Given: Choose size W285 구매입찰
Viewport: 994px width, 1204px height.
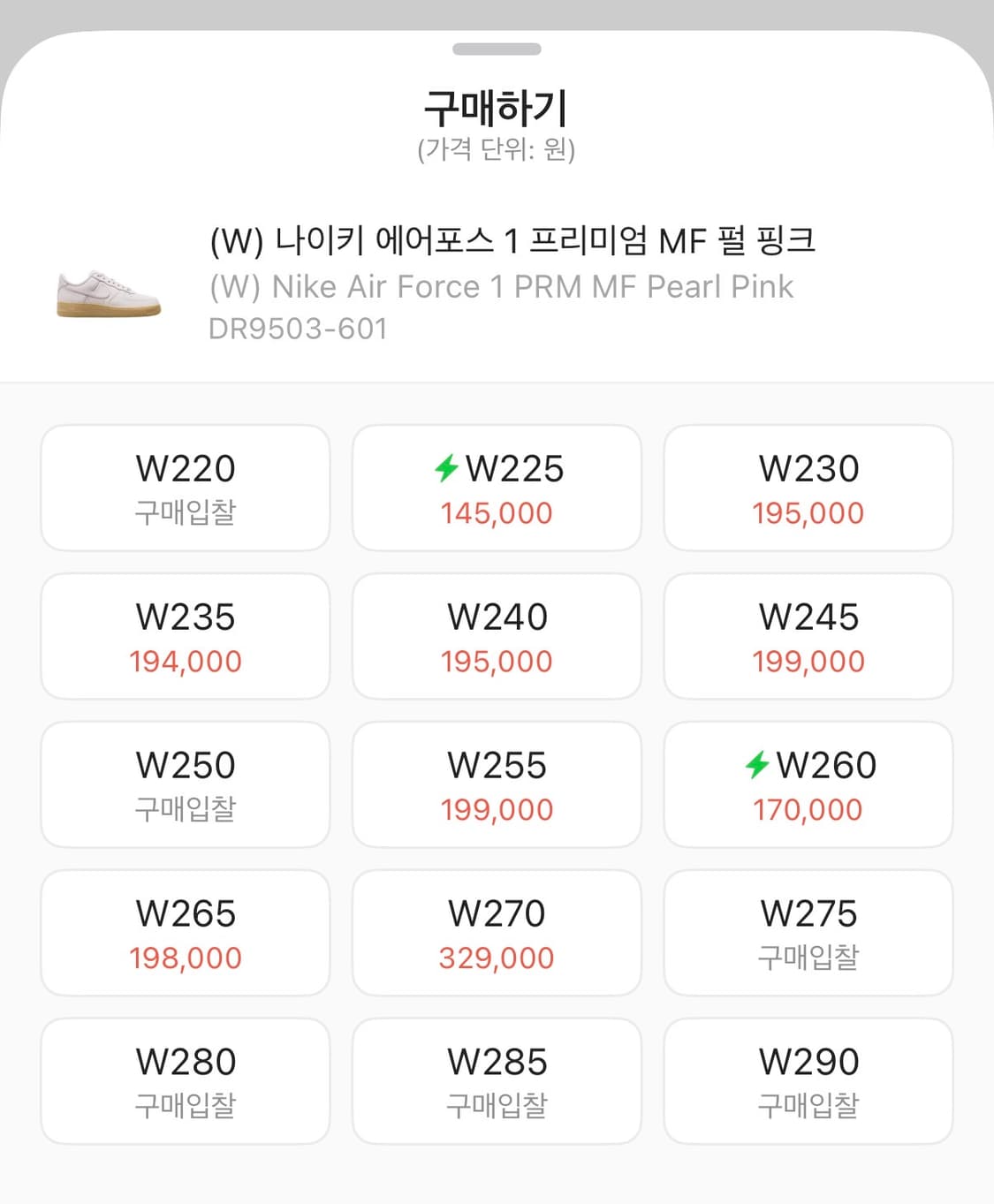Looking at the screenshot, I should pos(497,1079).
